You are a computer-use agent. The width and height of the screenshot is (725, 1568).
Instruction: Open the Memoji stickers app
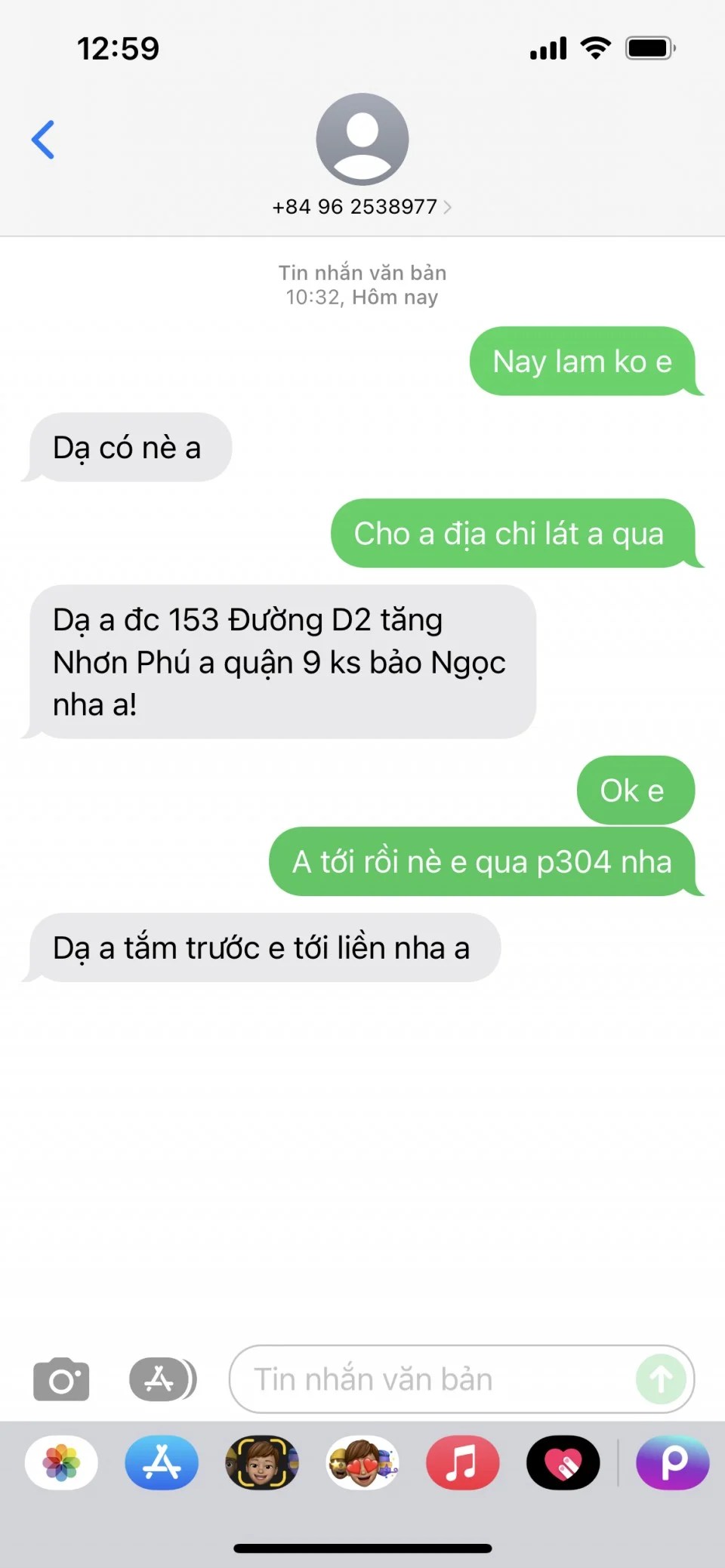362,1462
